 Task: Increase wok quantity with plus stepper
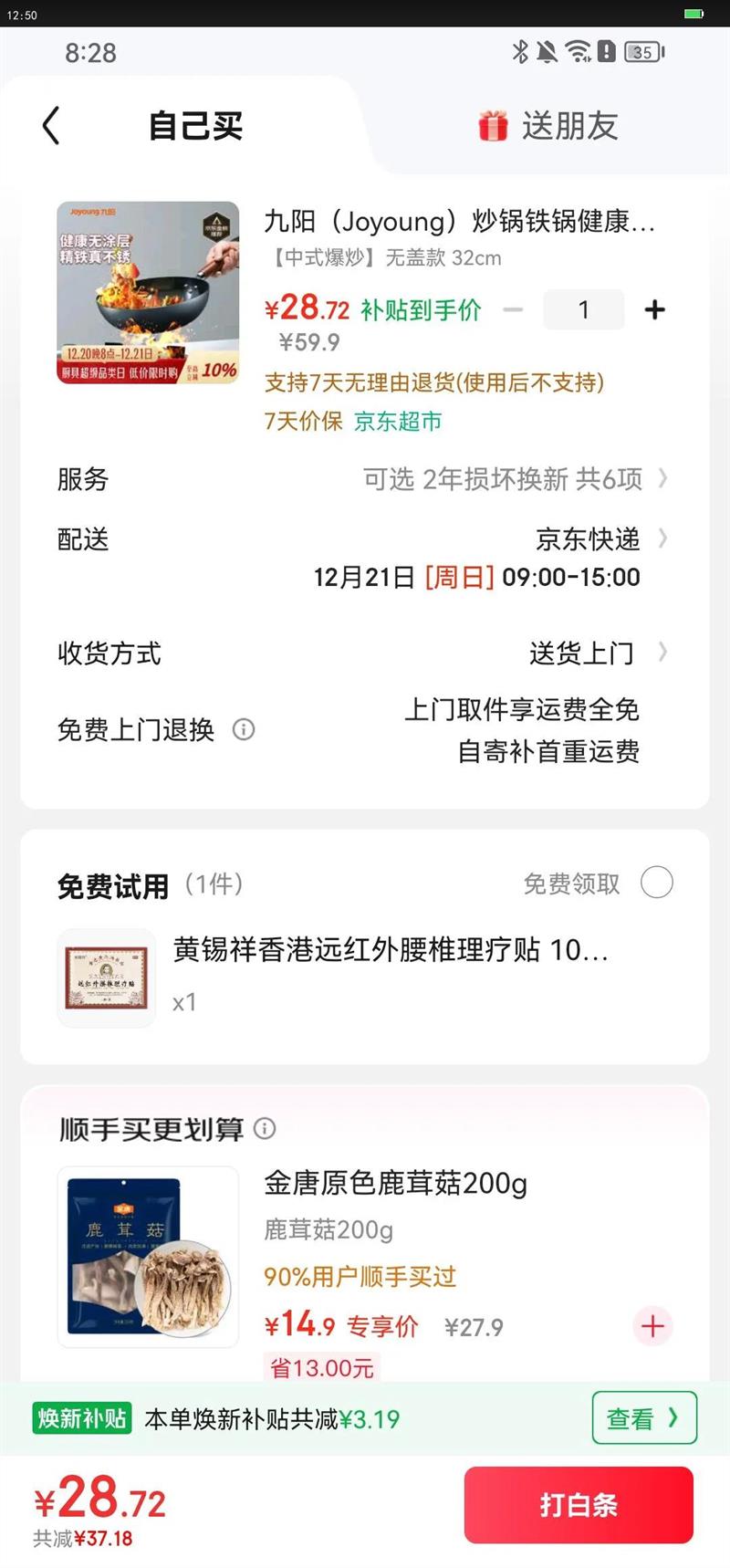tap(654, 309)
